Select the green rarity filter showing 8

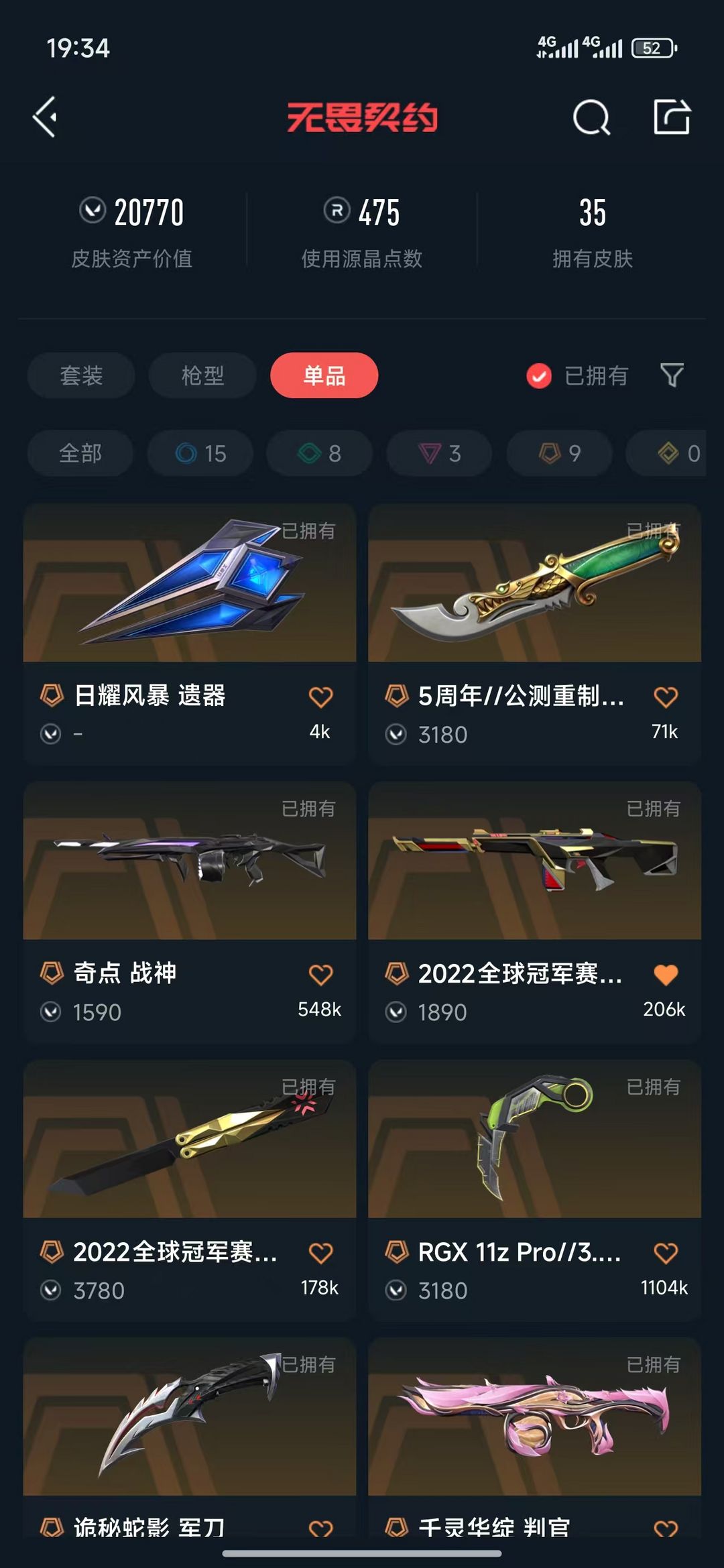click(318, 453)
